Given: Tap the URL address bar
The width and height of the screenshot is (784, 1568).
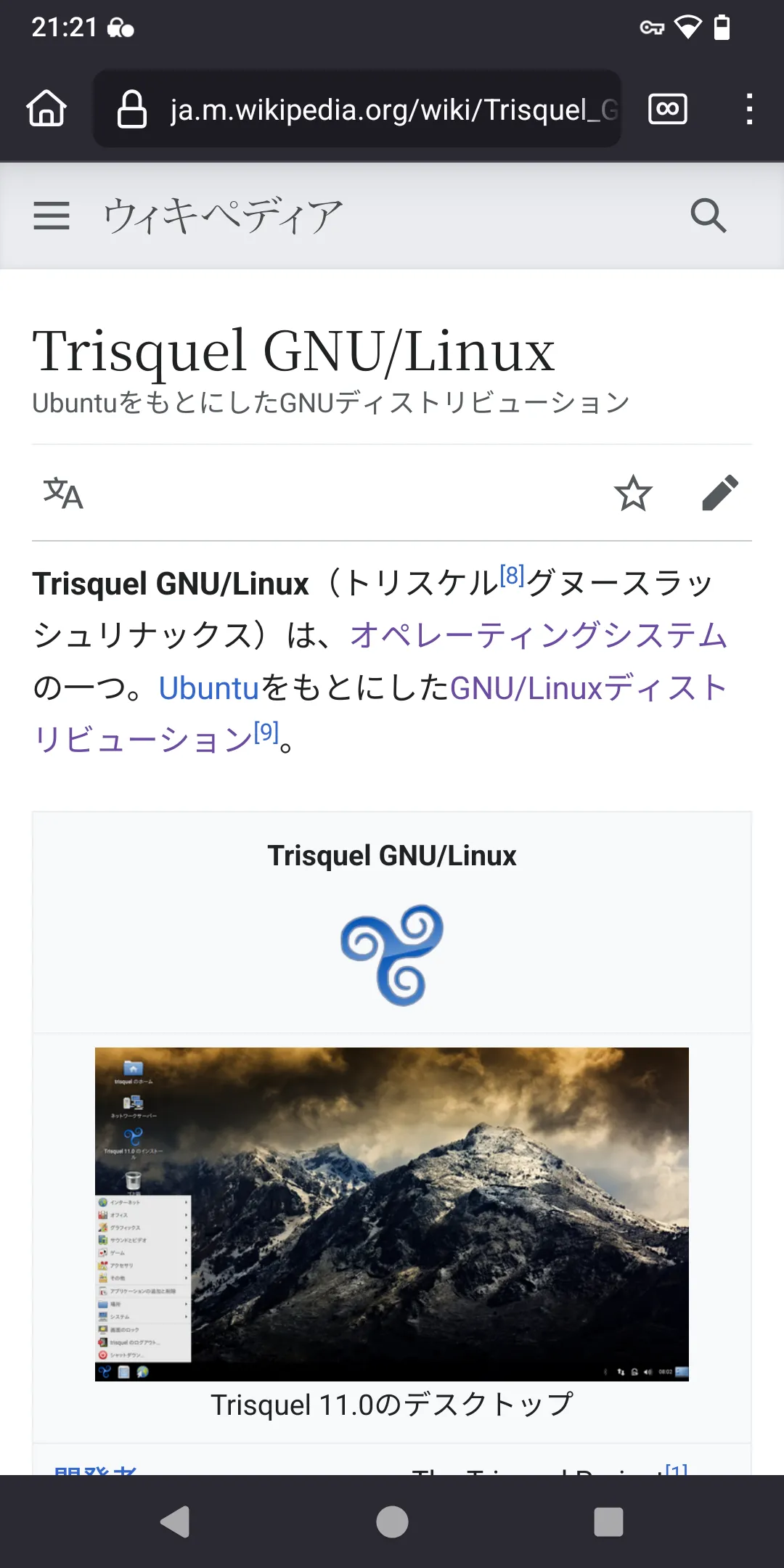Looking at the screenshot, I should coord(357,109).
